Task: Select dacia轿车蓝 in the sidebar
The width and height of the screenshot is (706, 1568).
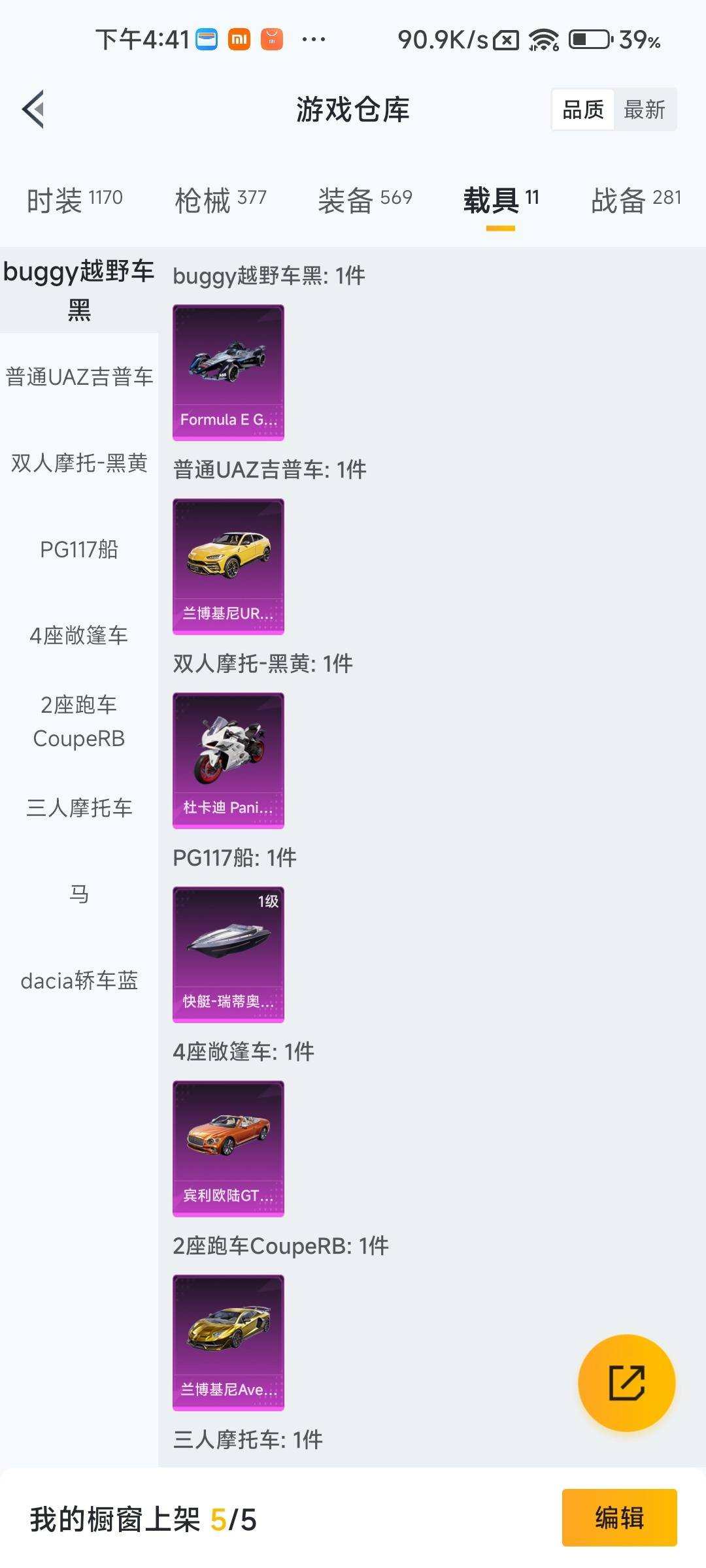Action: pyautogui.click(x=78, y=981)
